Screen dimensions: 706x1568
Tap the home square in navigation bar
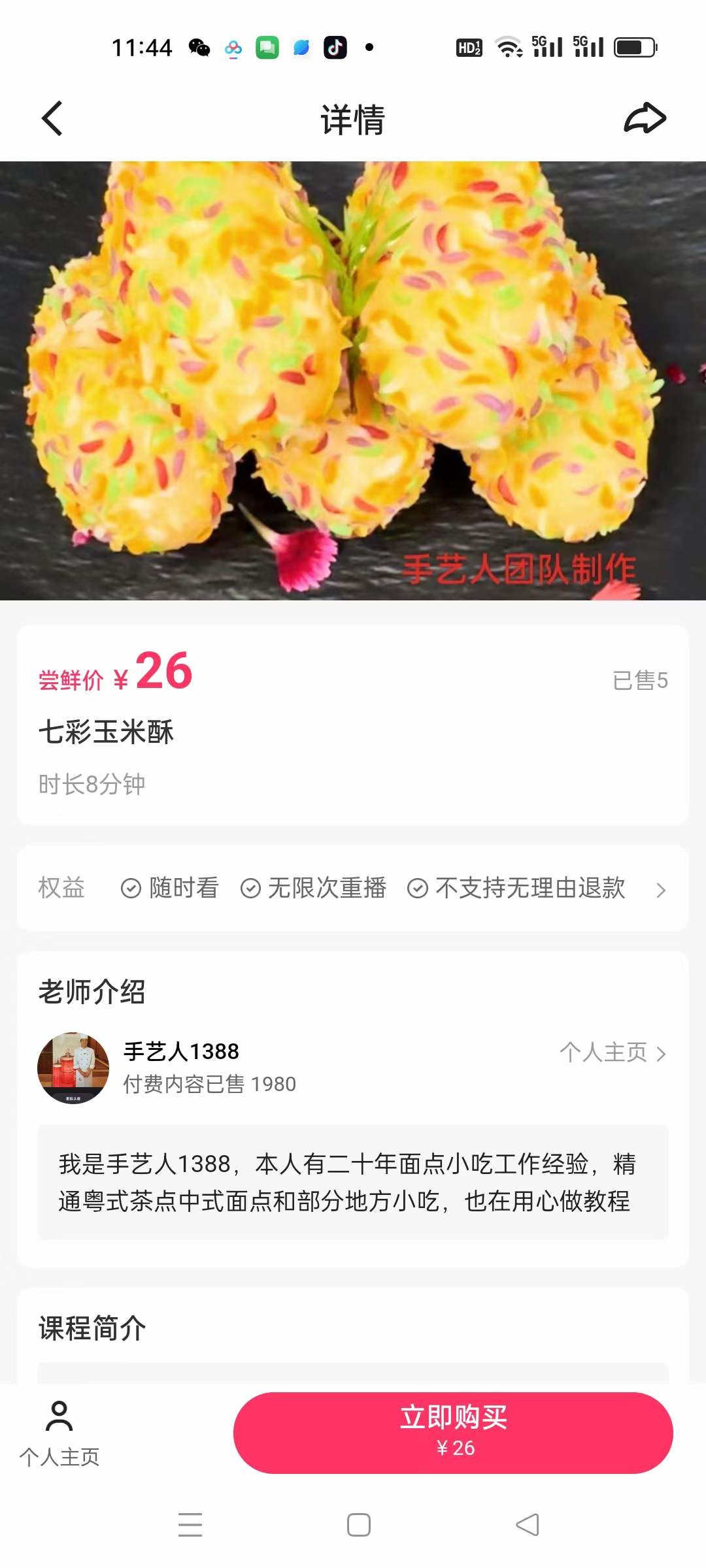tap(357, 1526)
